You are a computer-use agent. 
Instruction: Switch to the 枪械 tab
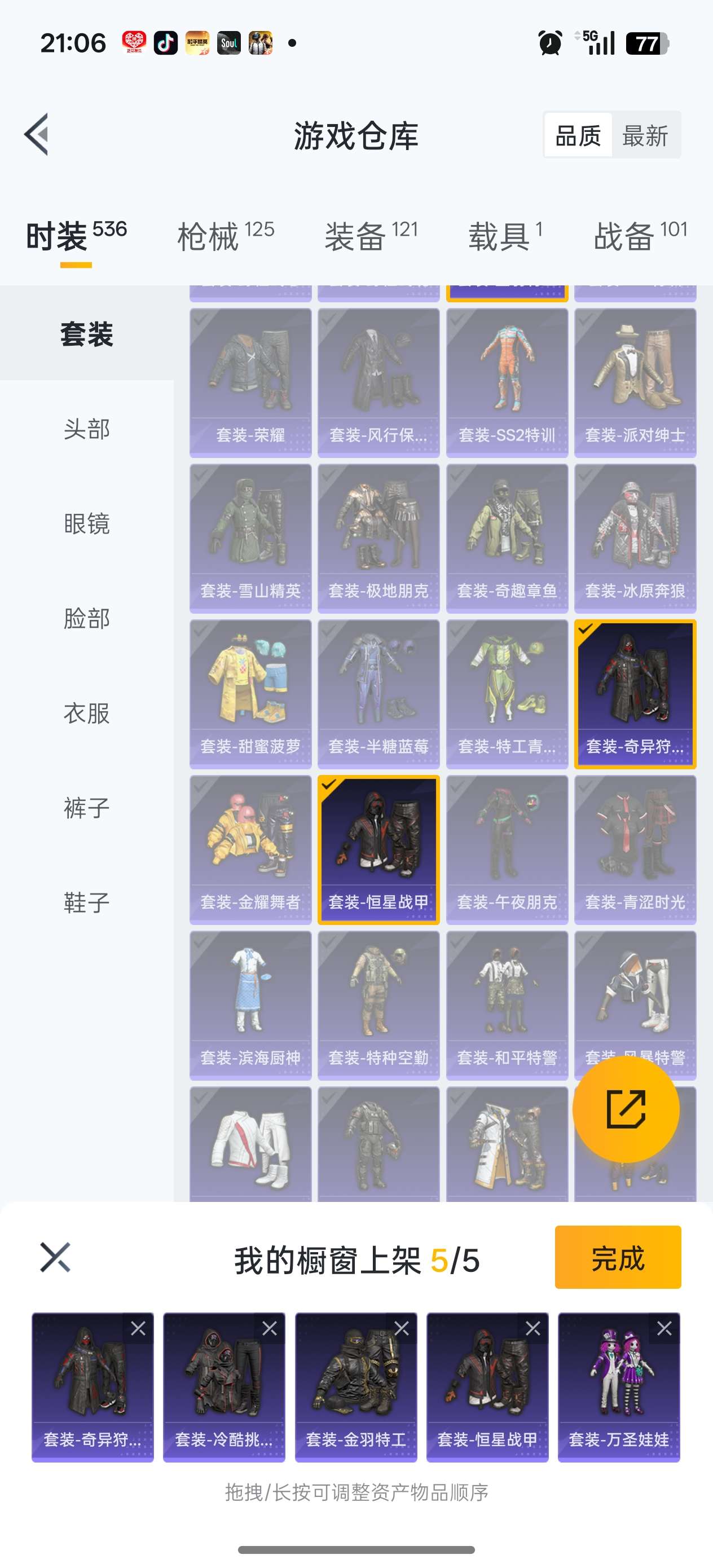(225, 236)
